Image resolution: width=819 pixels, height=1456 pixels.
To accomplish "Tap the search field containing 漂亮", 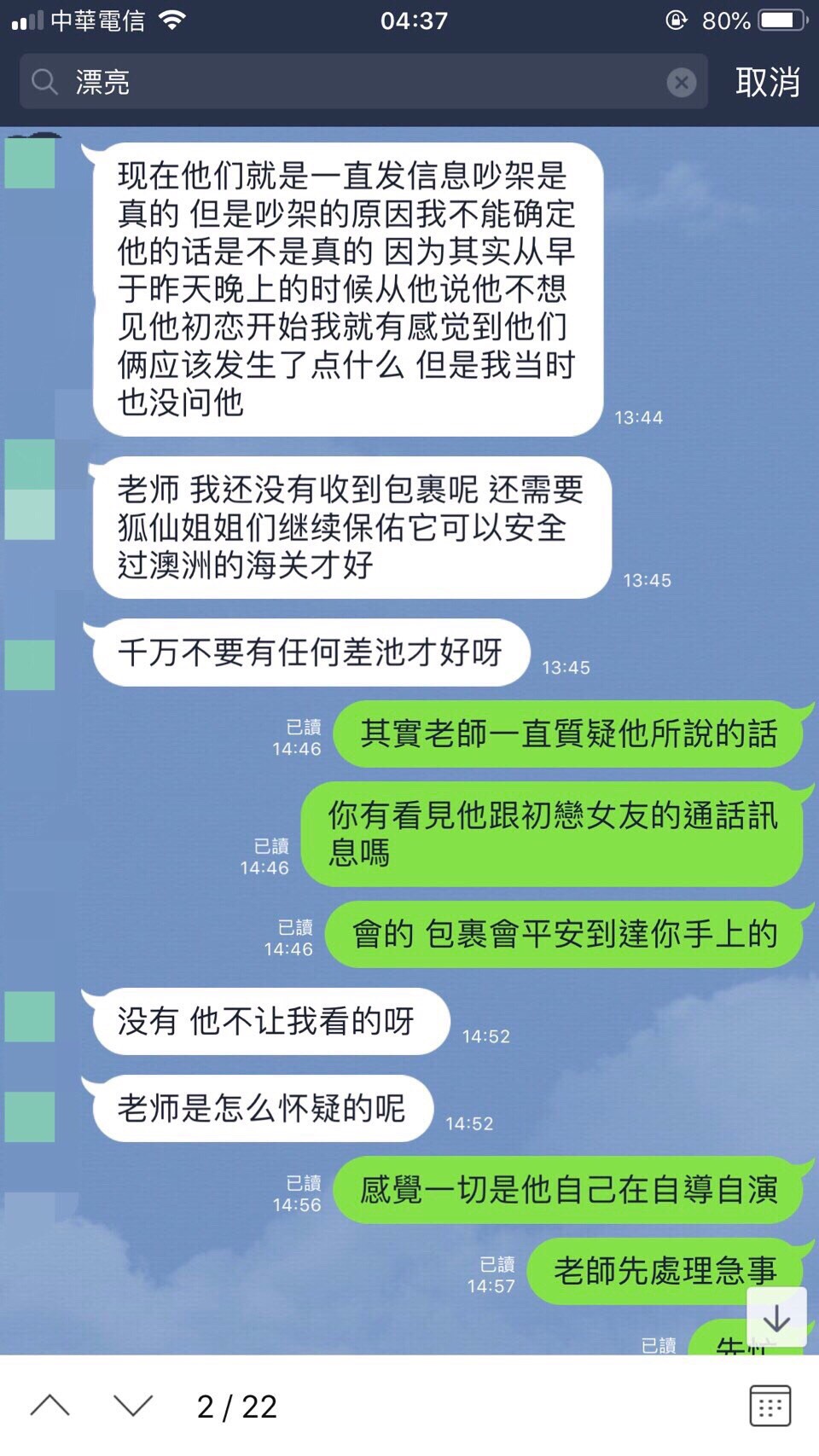I will click(358, 82).
